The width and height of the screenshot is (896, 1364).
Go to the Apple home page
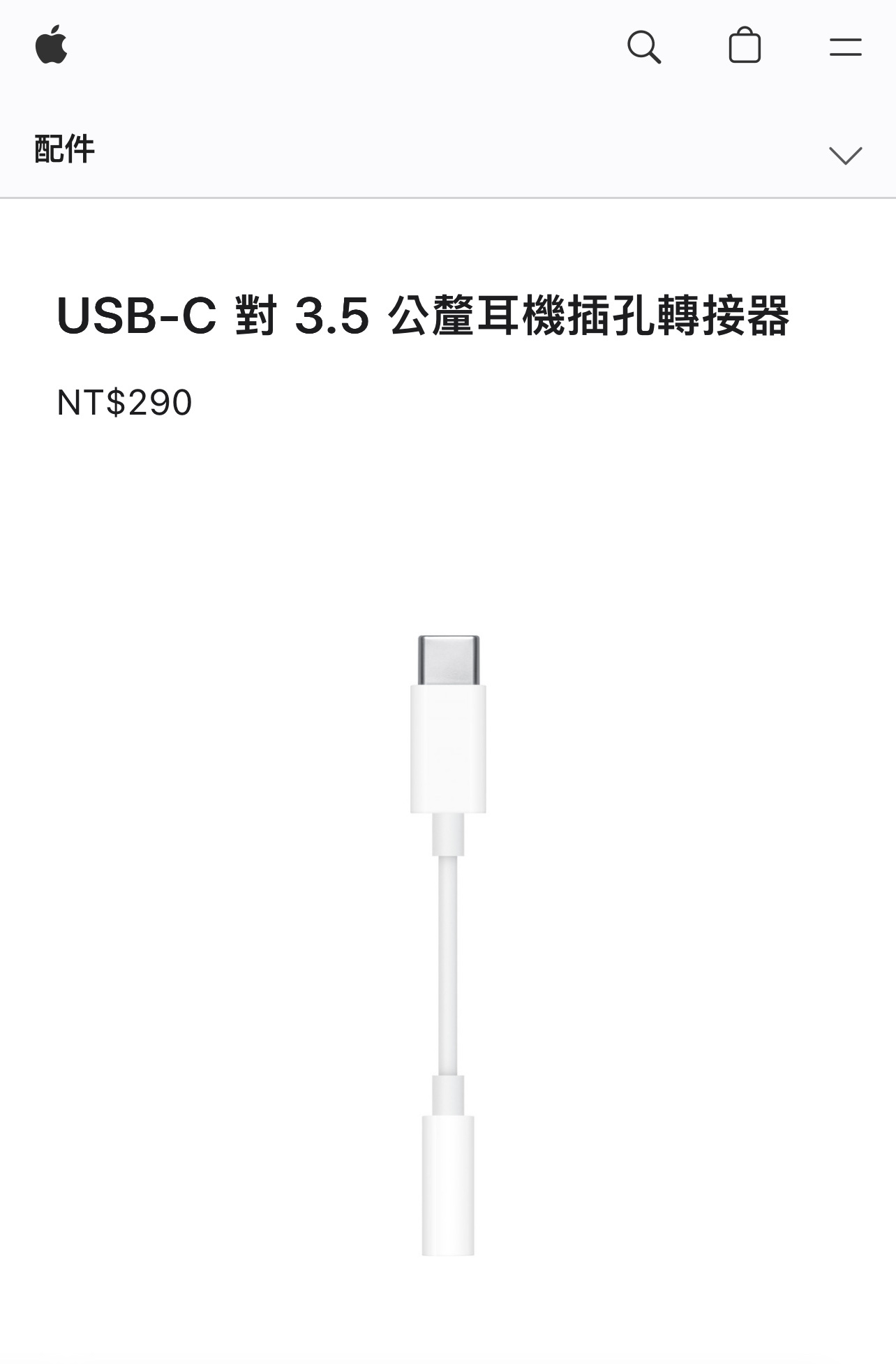click(52, 45)
